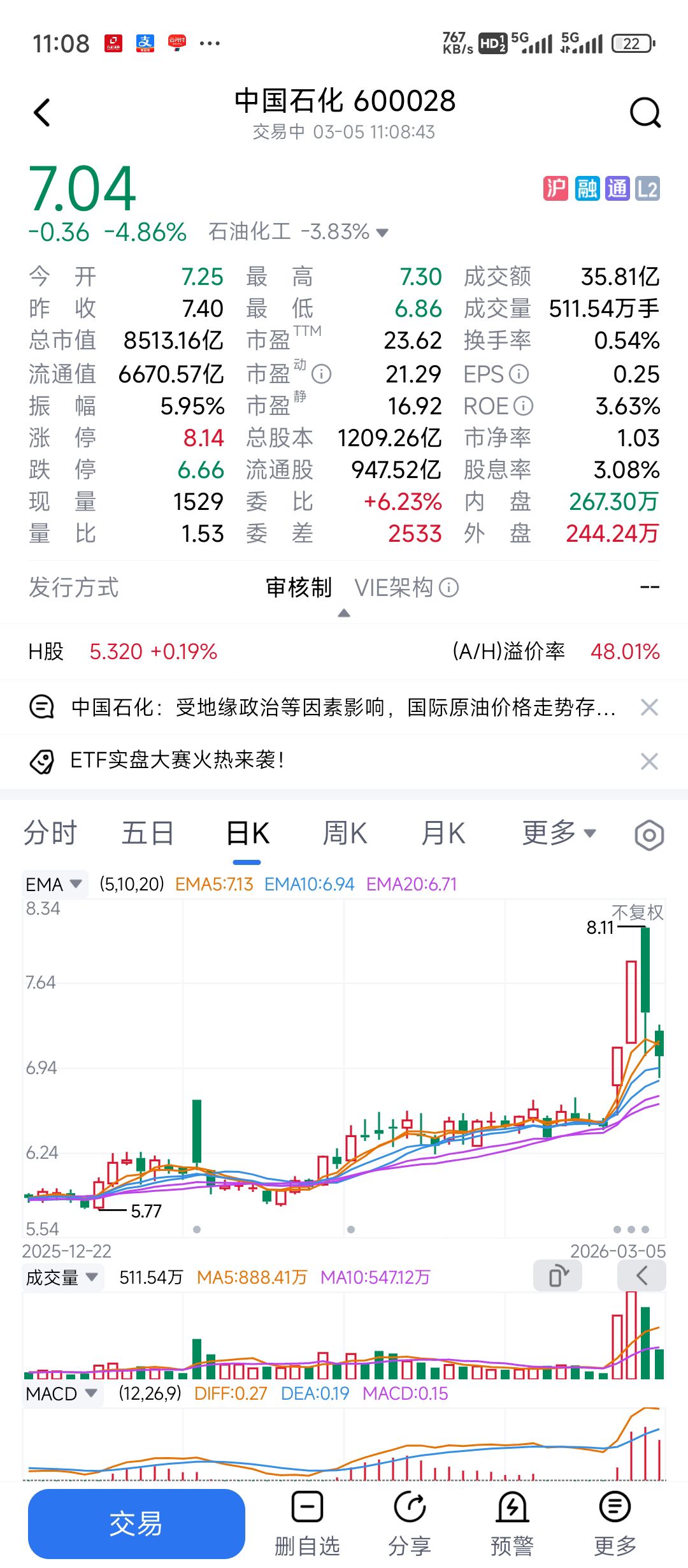The image size is (688, 1568).
Task: Open the ETF实盘大赛 promotion
Action: [x=177, y=760]
